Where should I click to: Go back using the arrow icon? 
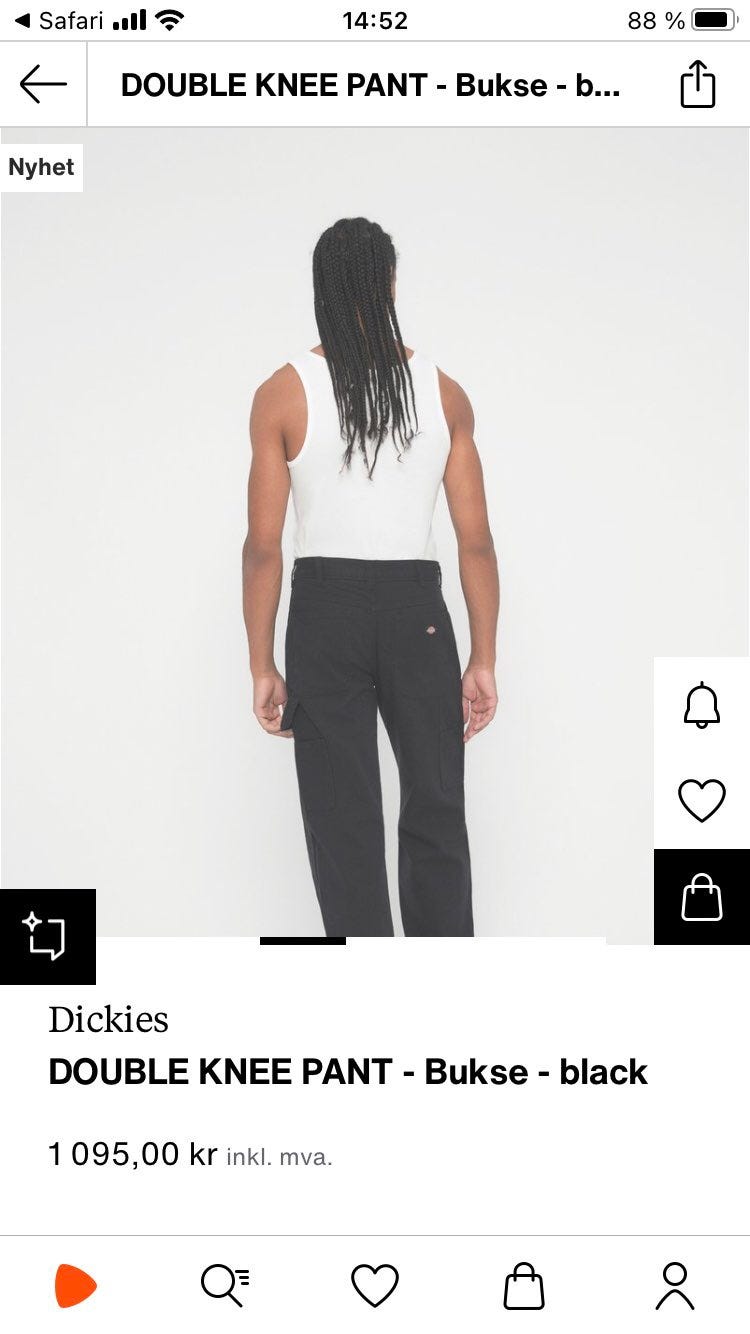[x=43, y=85]
